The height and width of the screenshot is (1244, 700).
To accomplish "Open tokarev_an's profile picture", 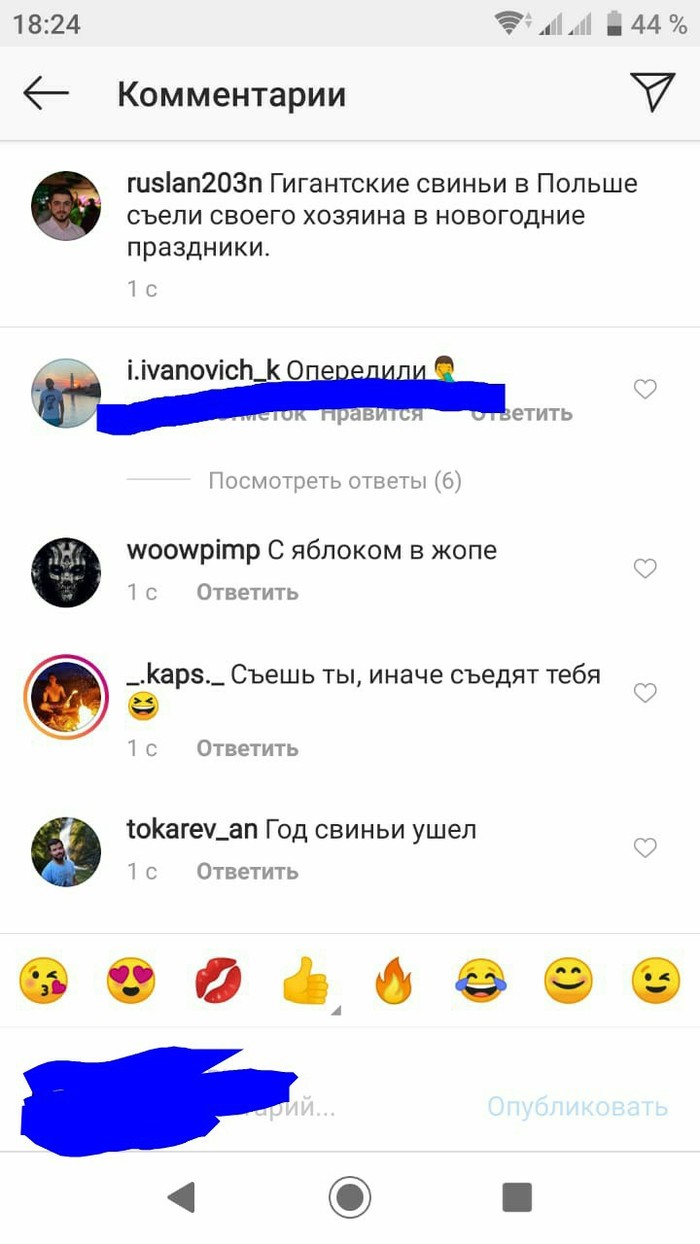I will (67, 852).
